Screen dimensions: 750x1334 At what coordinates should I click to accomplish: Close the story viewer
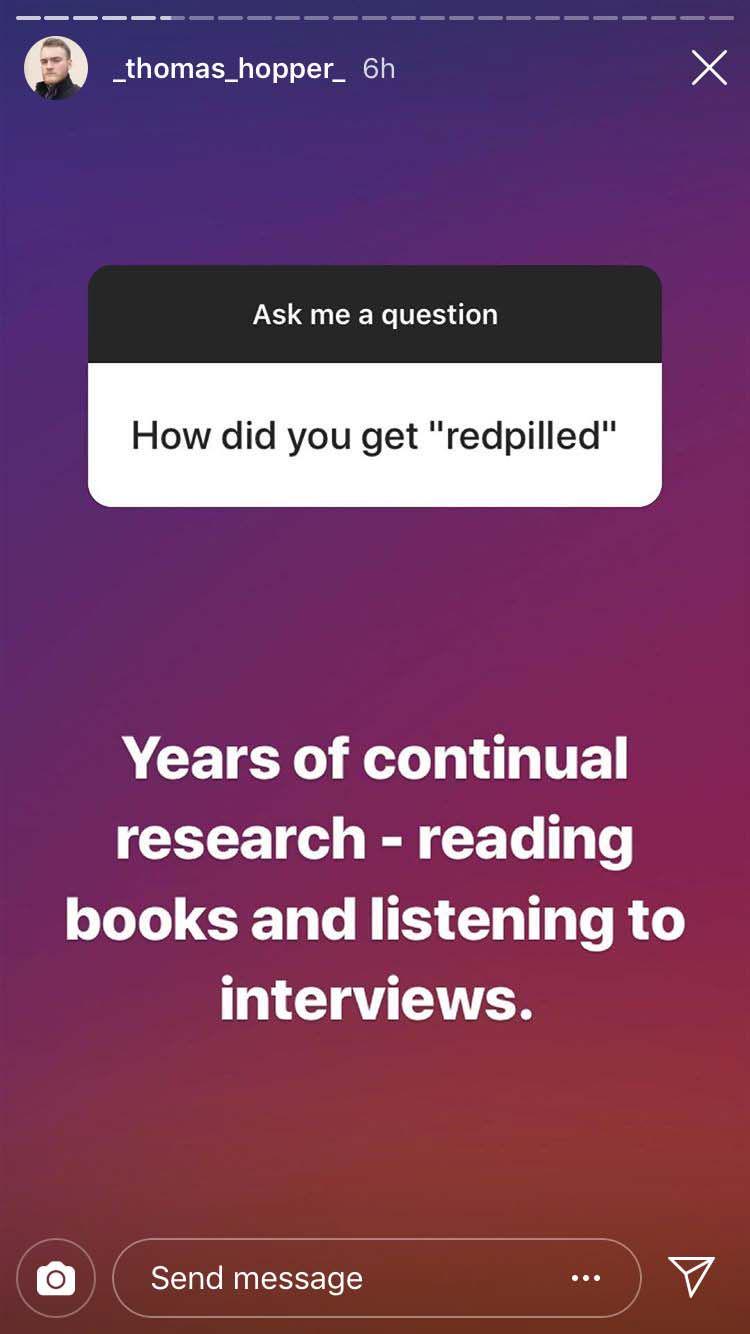709,68
